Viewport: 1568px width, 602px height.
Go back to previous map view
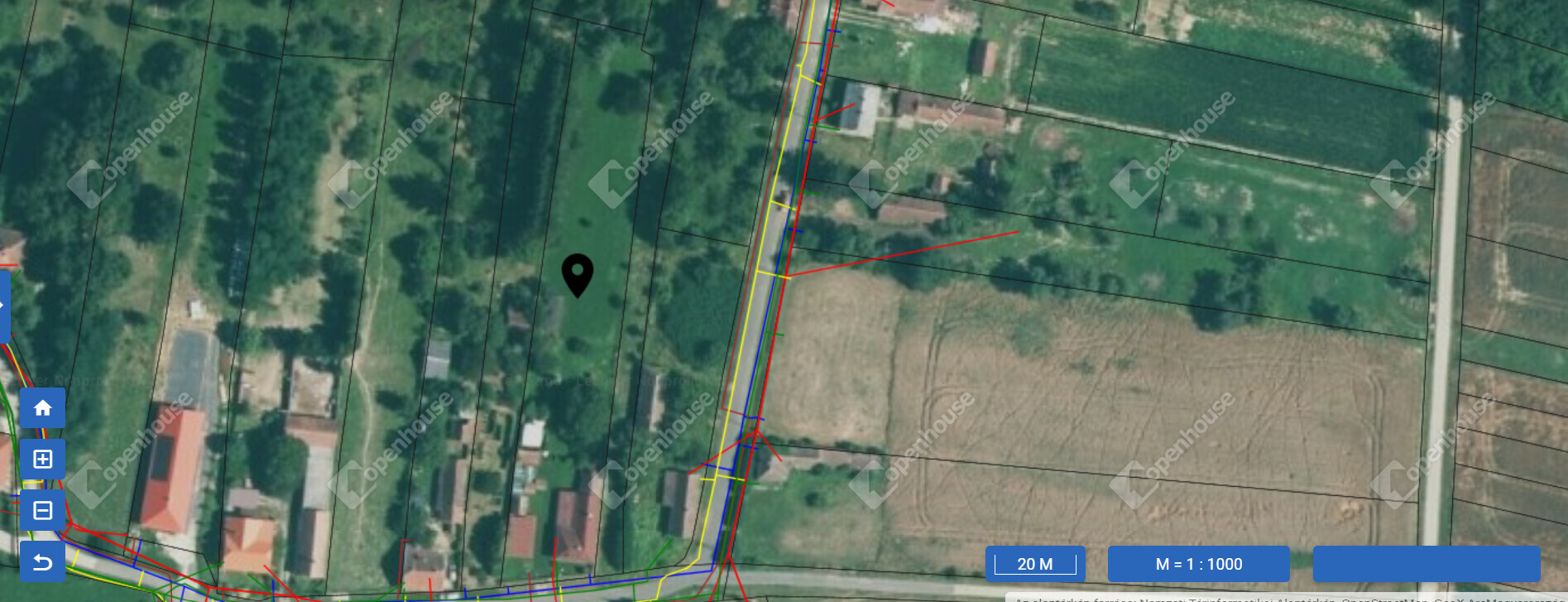click(42, 562)
